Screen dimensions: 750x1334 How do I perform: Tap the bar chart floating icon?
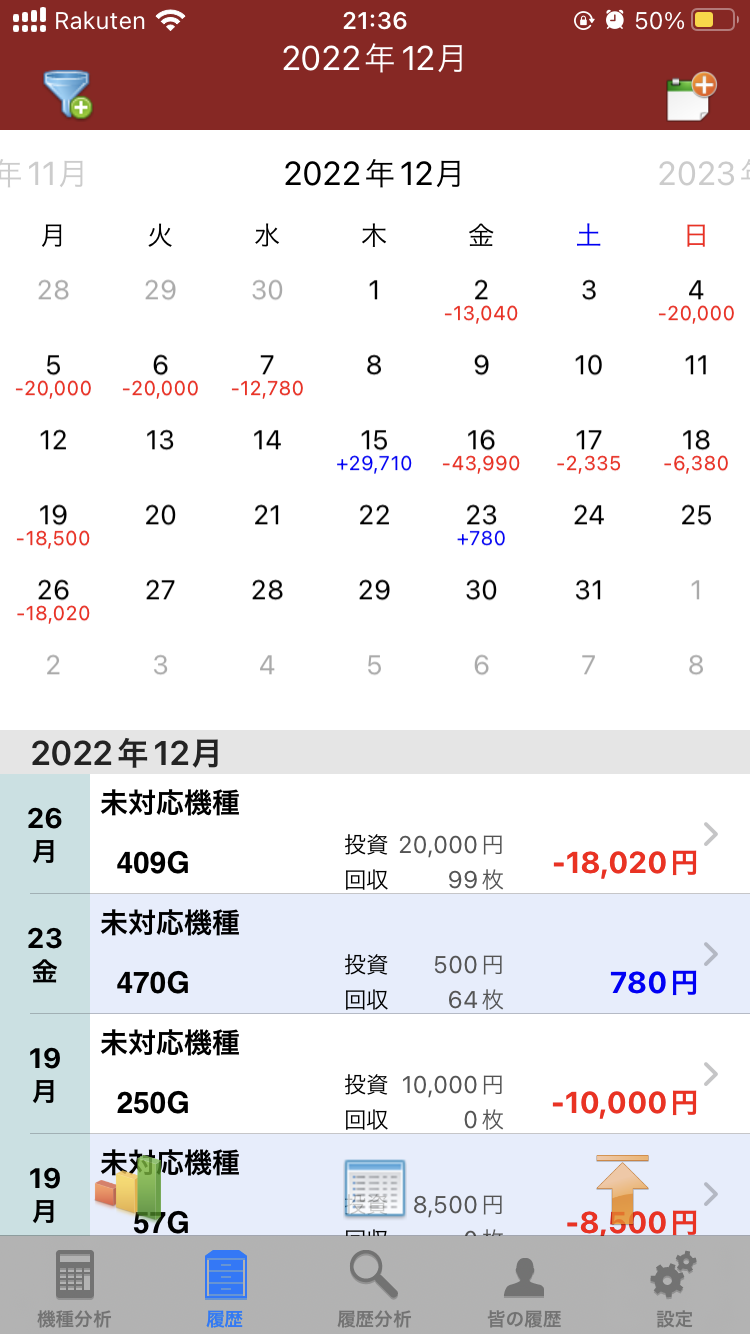coord(129,1187)
